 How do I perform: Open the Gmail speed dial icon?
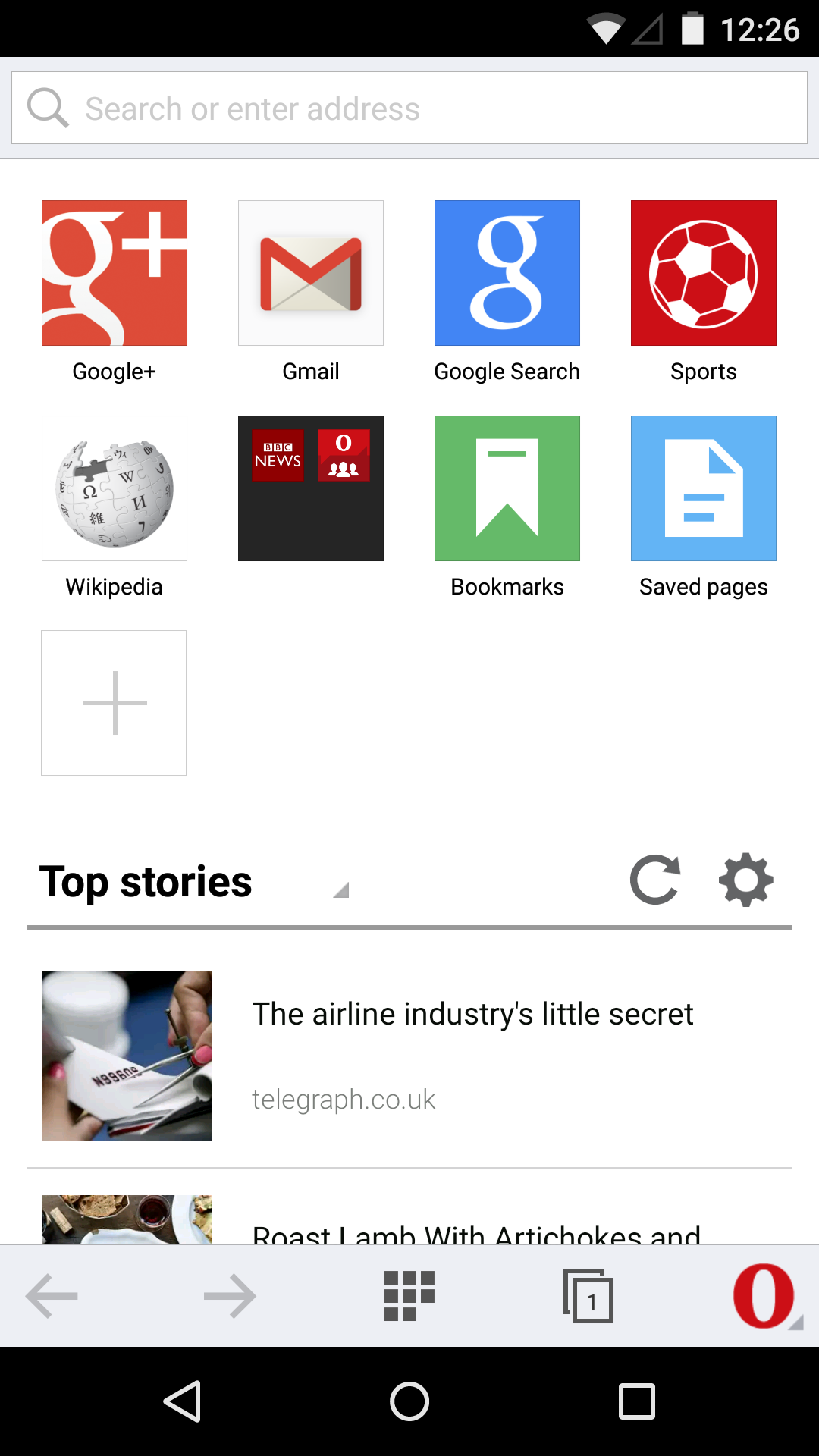pos(311,271)
